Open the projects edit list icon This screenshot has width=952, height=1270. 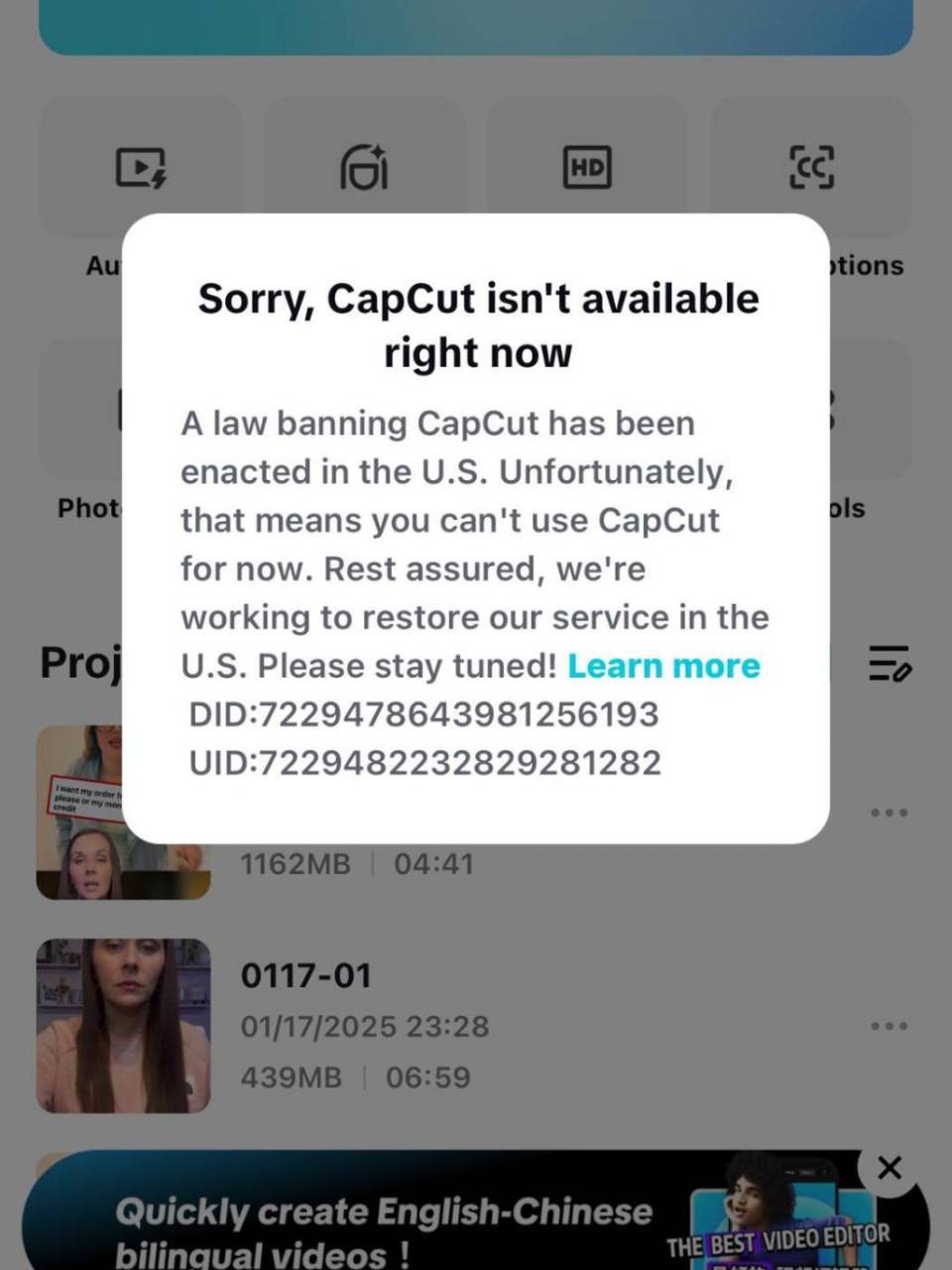890,663
